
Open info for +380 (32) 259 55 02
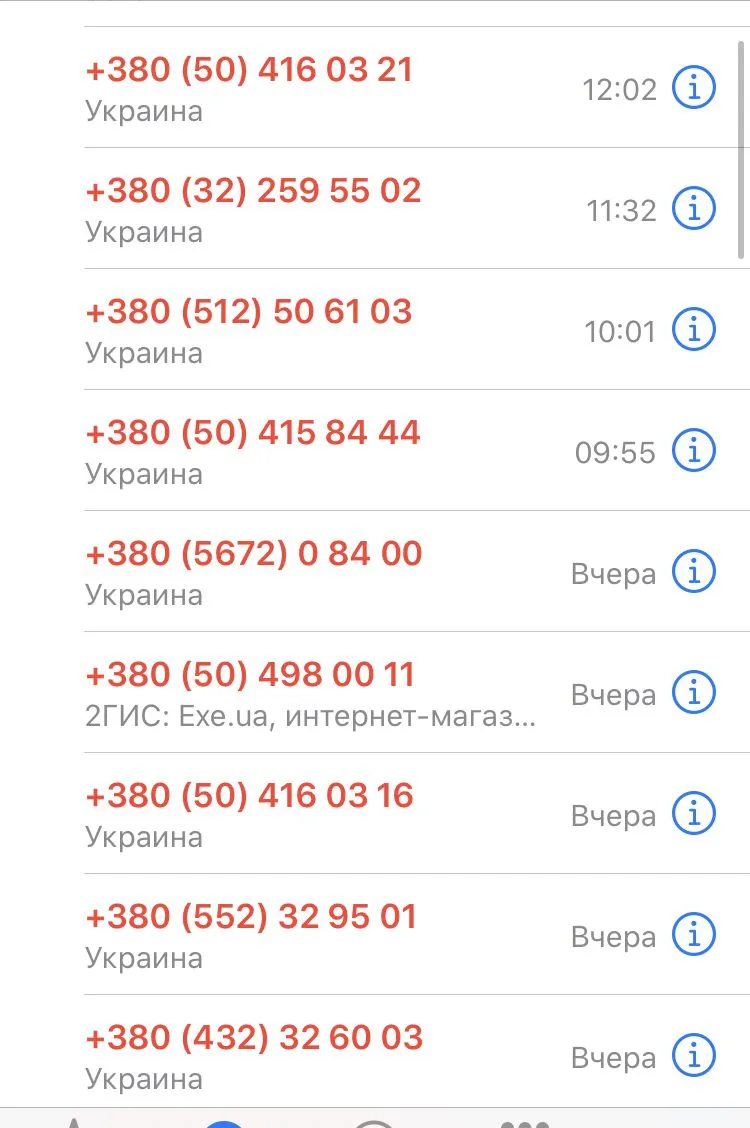(x=693, y=209)
